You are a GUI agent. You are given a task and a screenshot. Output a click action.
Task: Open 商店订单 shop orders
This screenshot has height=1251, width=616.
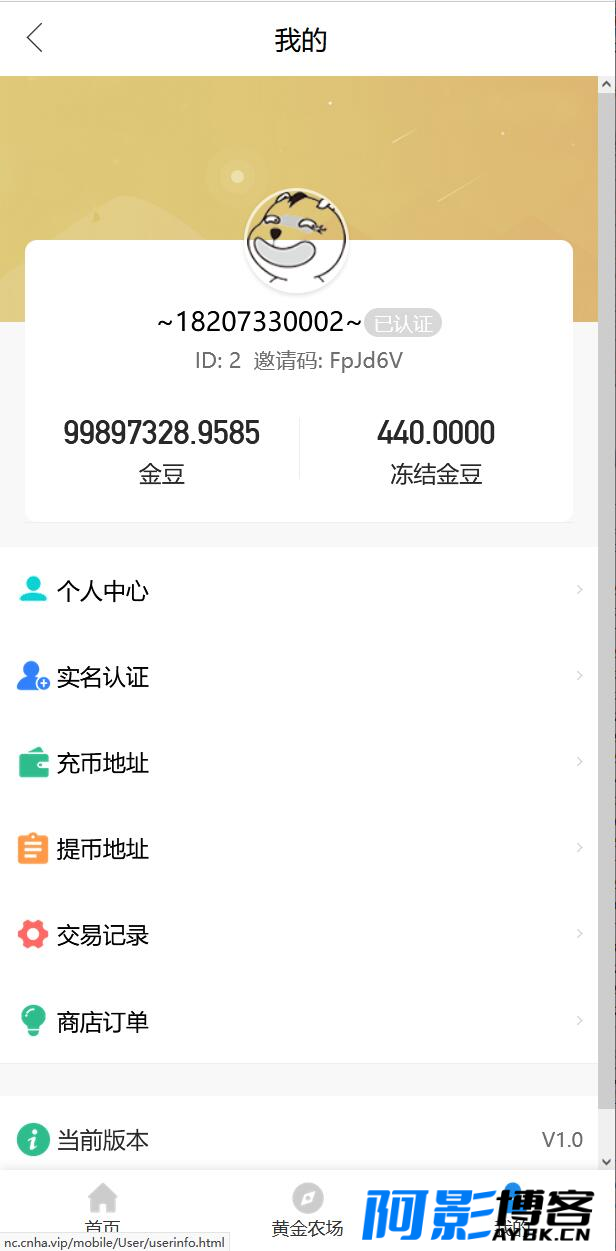click(299, 1020)
